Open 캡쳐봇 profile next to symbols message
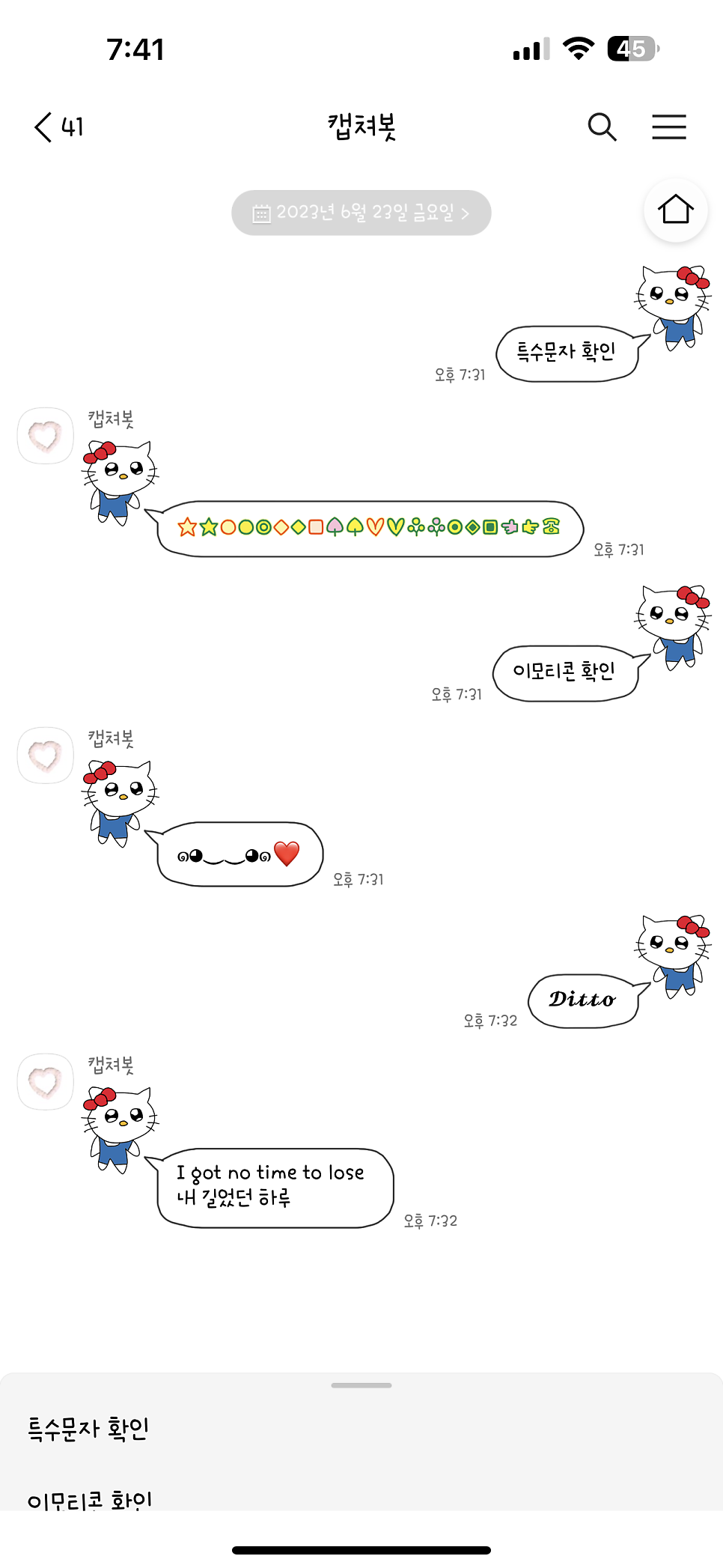The image size is (723, 1568). 46,436
